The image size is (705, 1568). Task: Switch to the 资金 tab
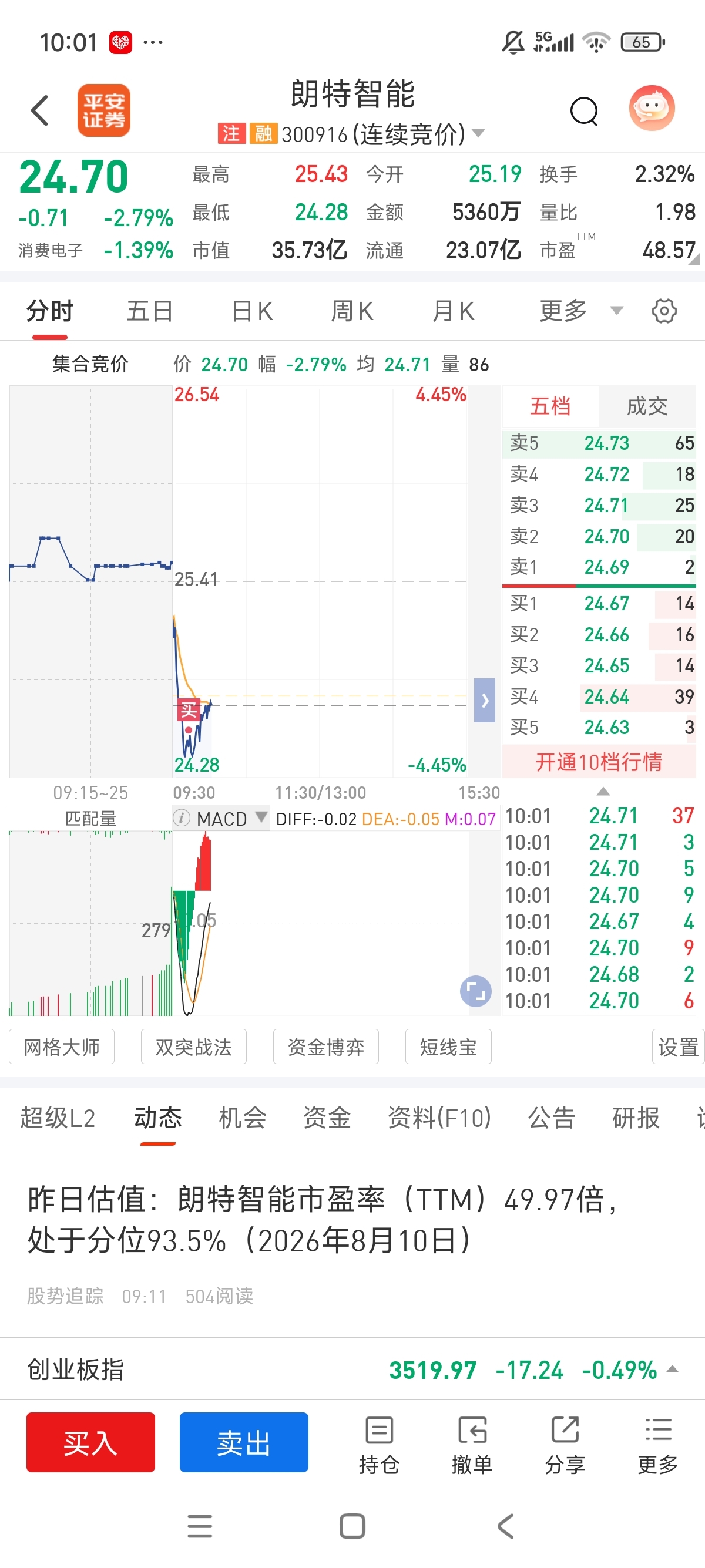tap(327, 1118)
